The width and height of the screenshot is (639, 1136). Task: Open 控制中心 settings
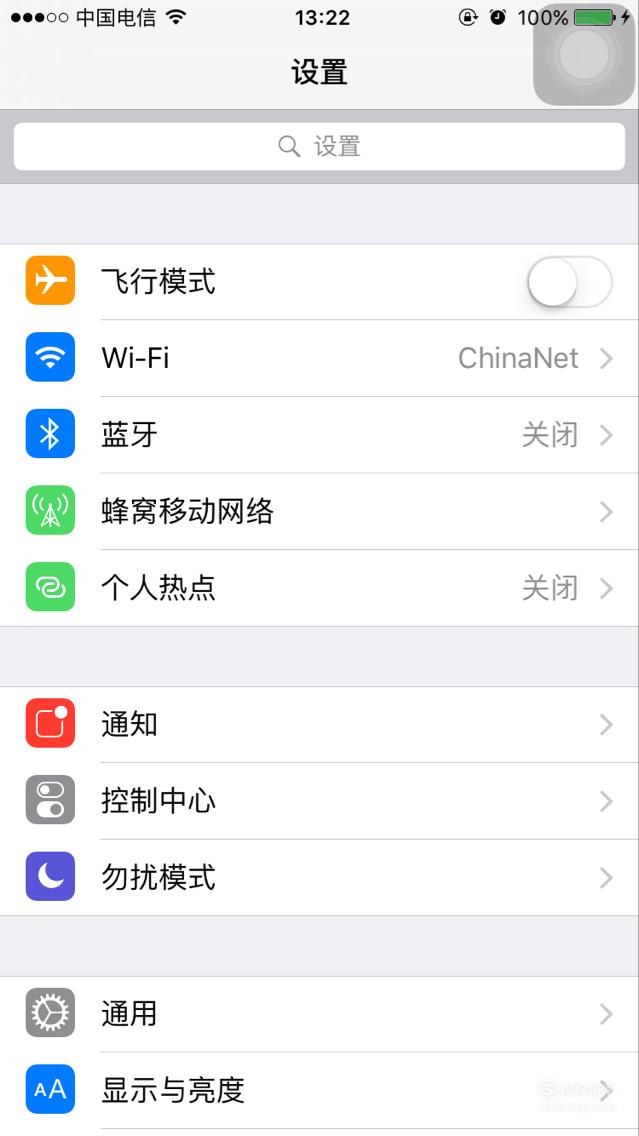tap(319, 801)
